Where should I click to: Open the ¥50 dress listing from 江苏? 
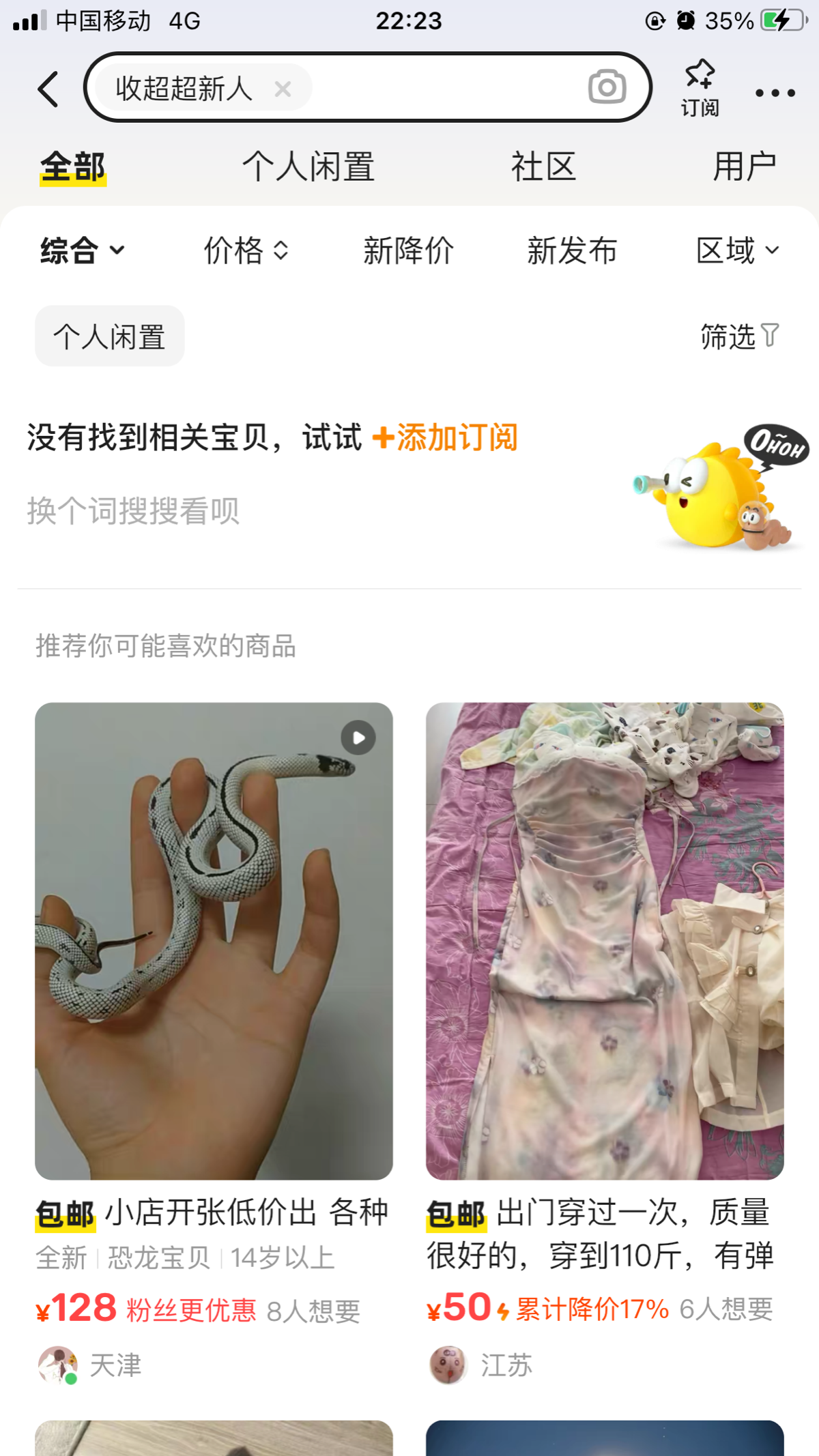[x=605, y=942]
